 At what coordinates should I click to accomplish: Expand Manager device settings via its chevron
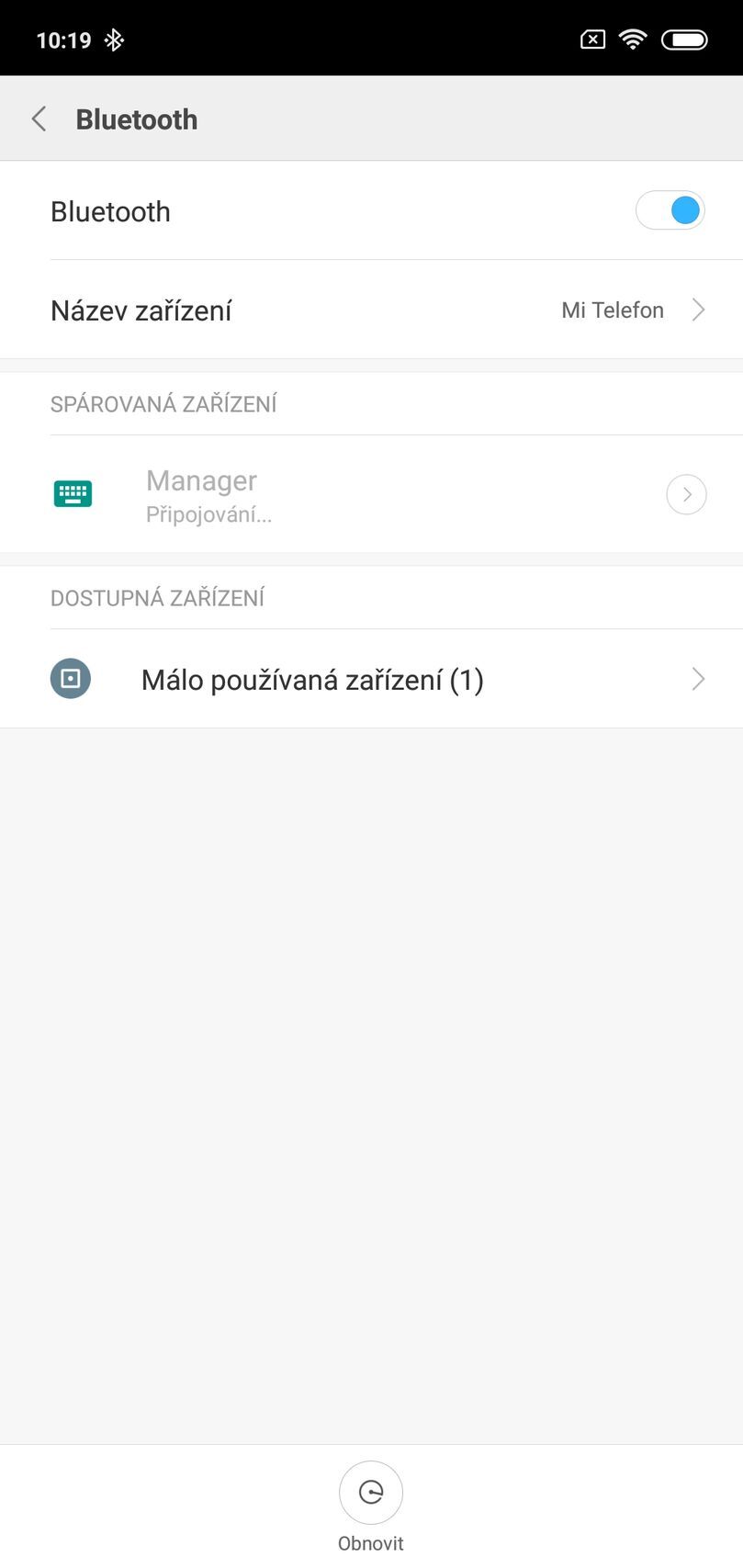(686, 494)
